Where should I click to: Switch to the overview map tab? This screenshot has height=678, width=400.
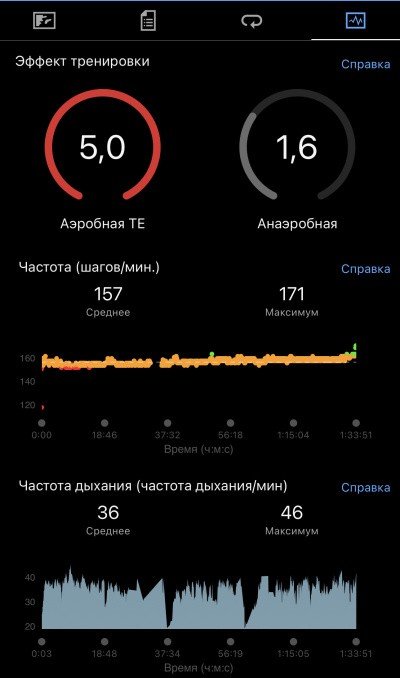coord(44,20)
